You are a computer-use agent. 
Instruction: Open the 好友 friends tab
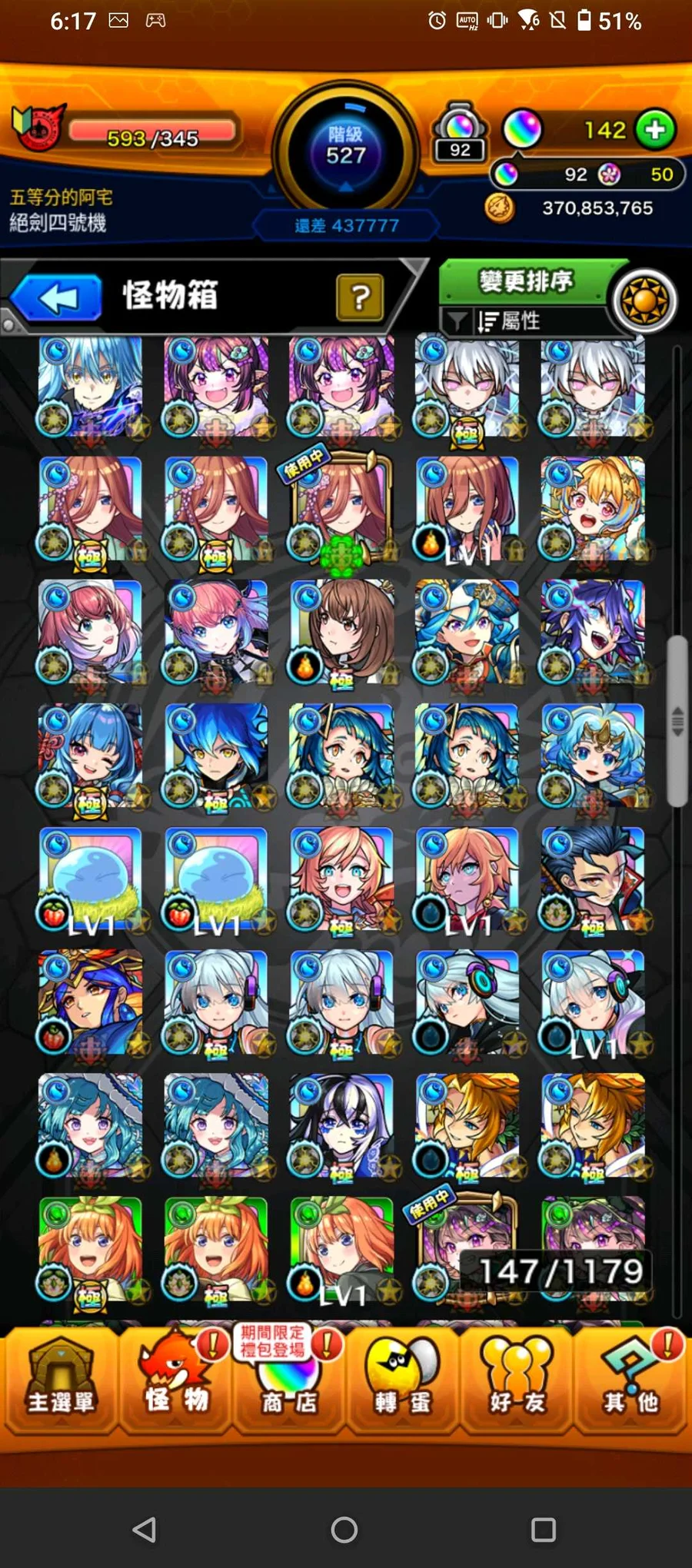pos(517,1380)
